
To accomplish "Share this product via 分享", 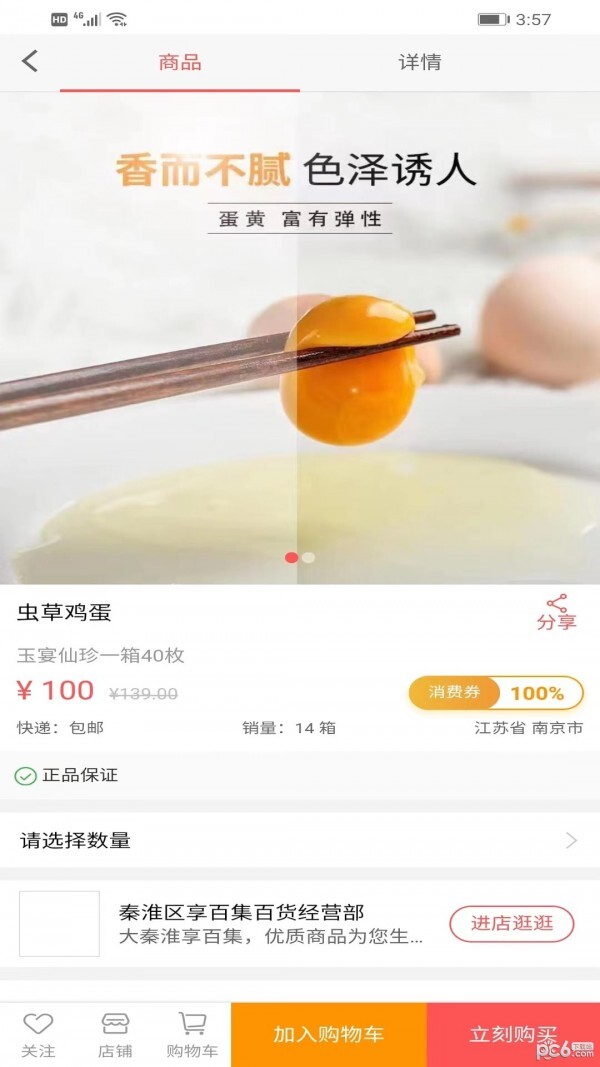I will 556,612.
